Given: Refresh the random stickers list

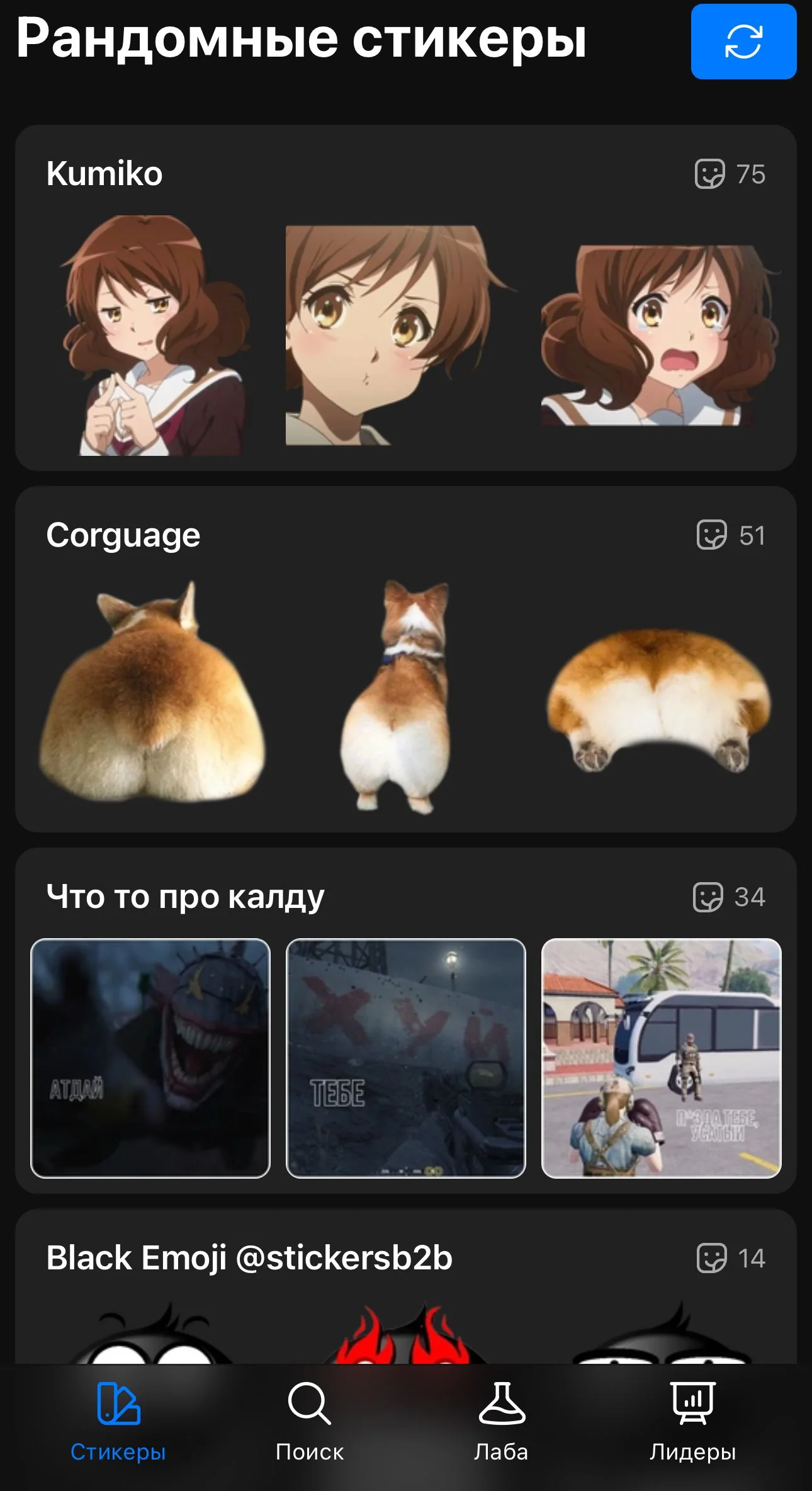Looking at the screenshot, I should tap(743, 42).
